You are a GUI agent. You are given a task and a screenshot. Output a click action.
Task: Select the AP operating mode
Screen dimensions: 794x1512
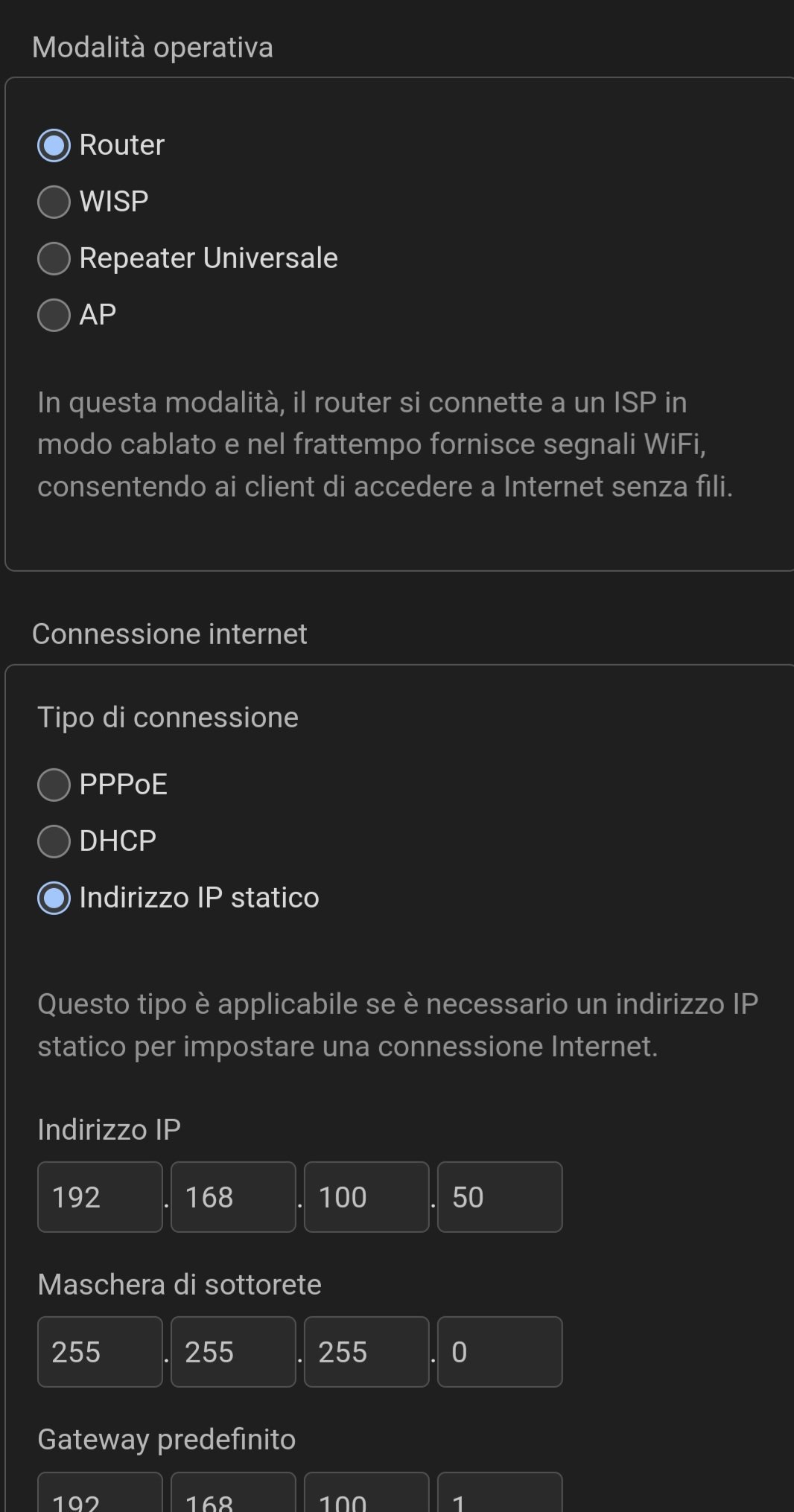pyautogui.click(x=54, y=315)
